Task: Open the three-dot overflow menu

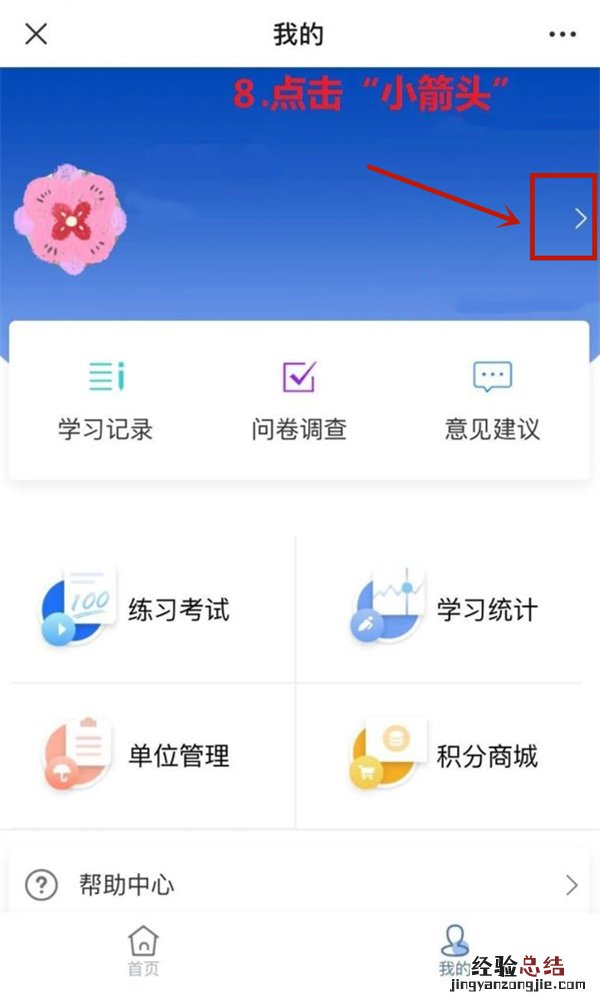Action: (x=563, y=34)
